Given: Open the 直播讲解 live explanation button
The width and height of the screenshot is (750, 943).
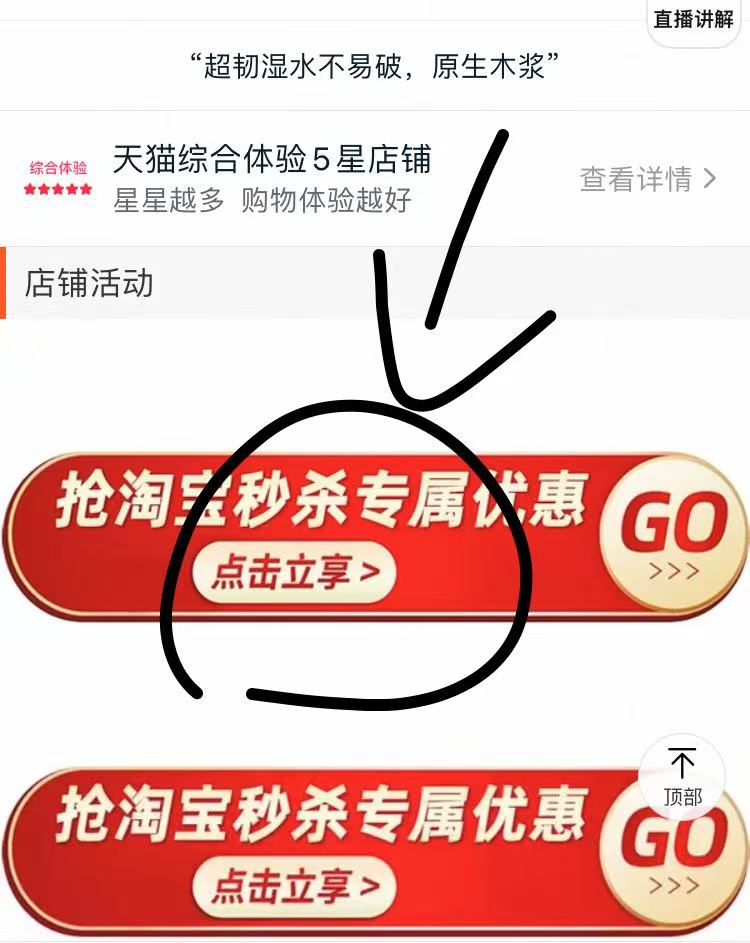Looking at the screenshot, I should click(x=694, y=20).
